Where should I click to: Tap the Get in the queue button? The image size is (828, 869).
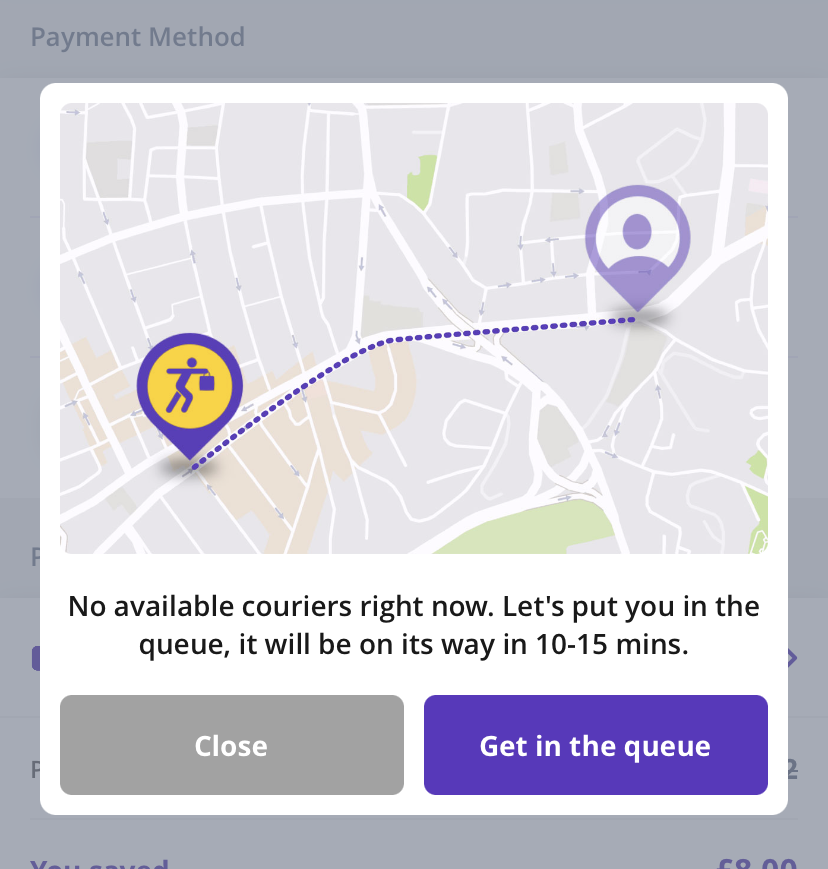click(595, 745)
